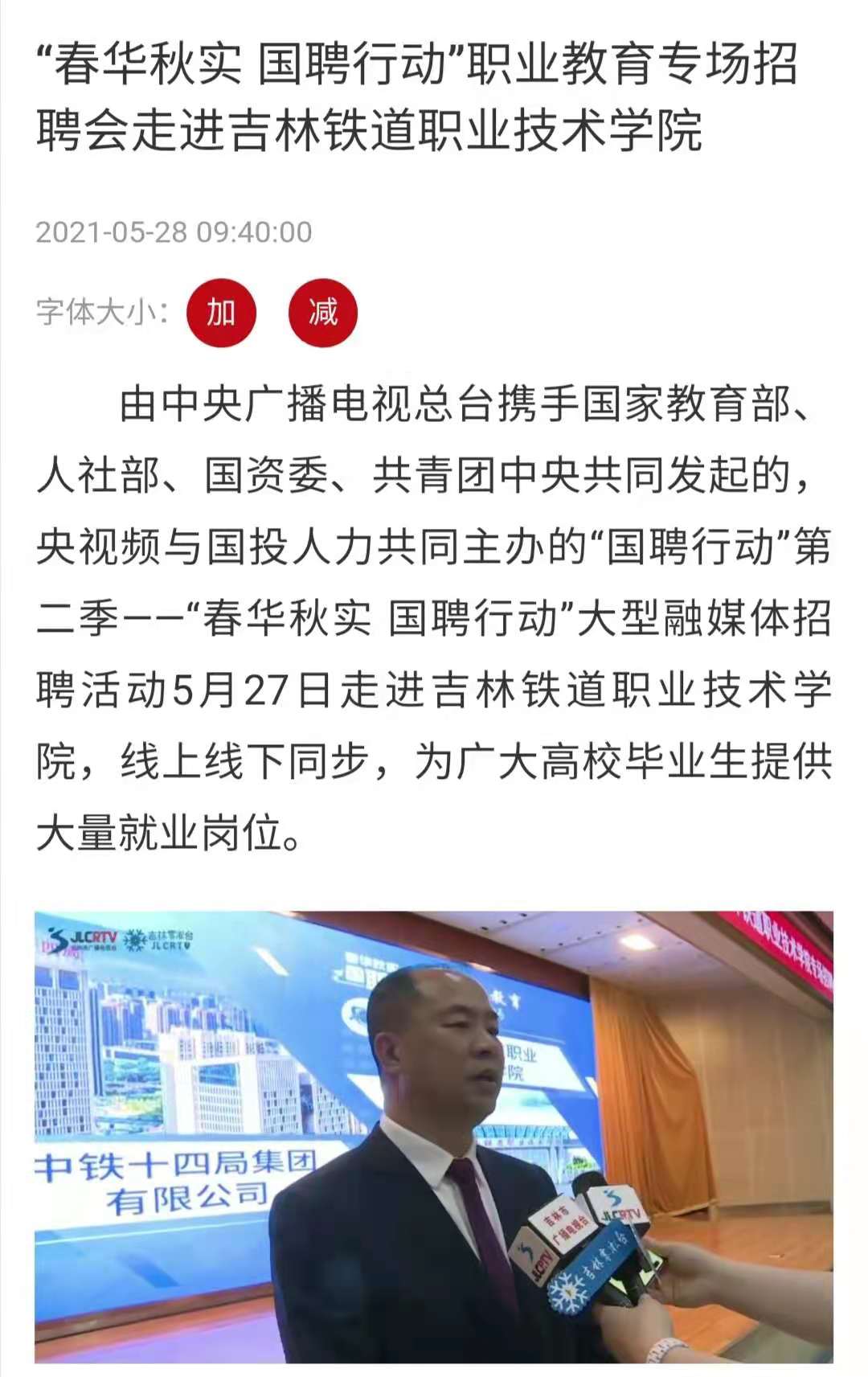Open the interview photo in the article
868x1377 pixels.
(x=434, y=1136)
